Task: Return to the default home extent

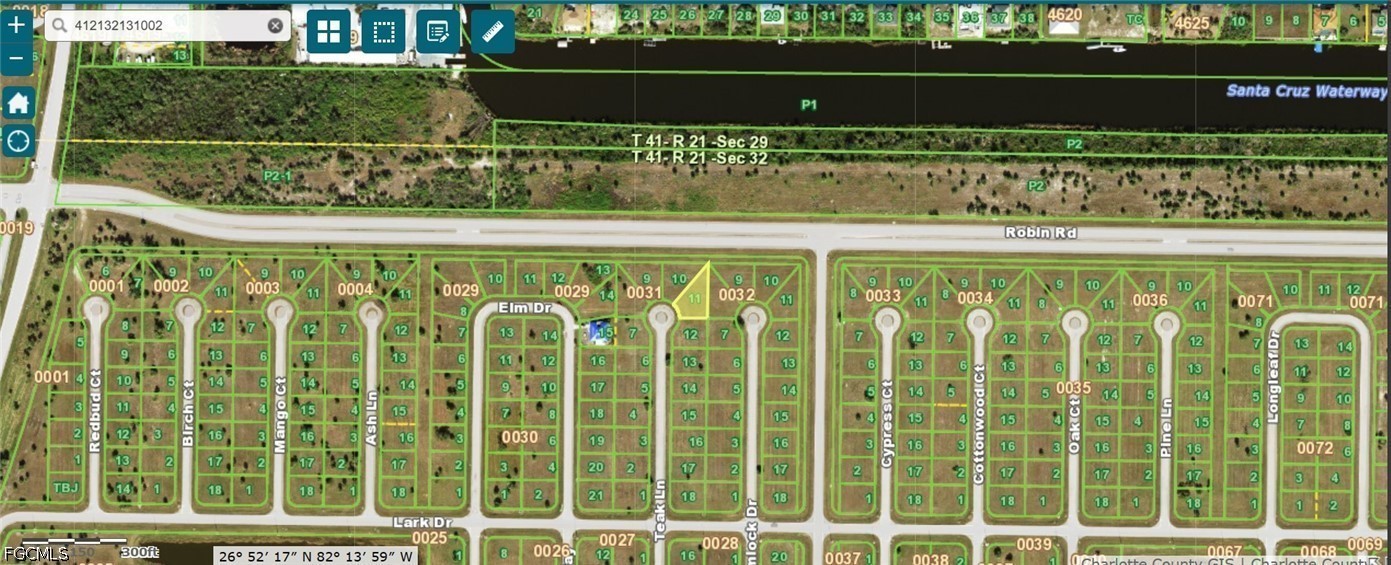Action: point(18,102)
